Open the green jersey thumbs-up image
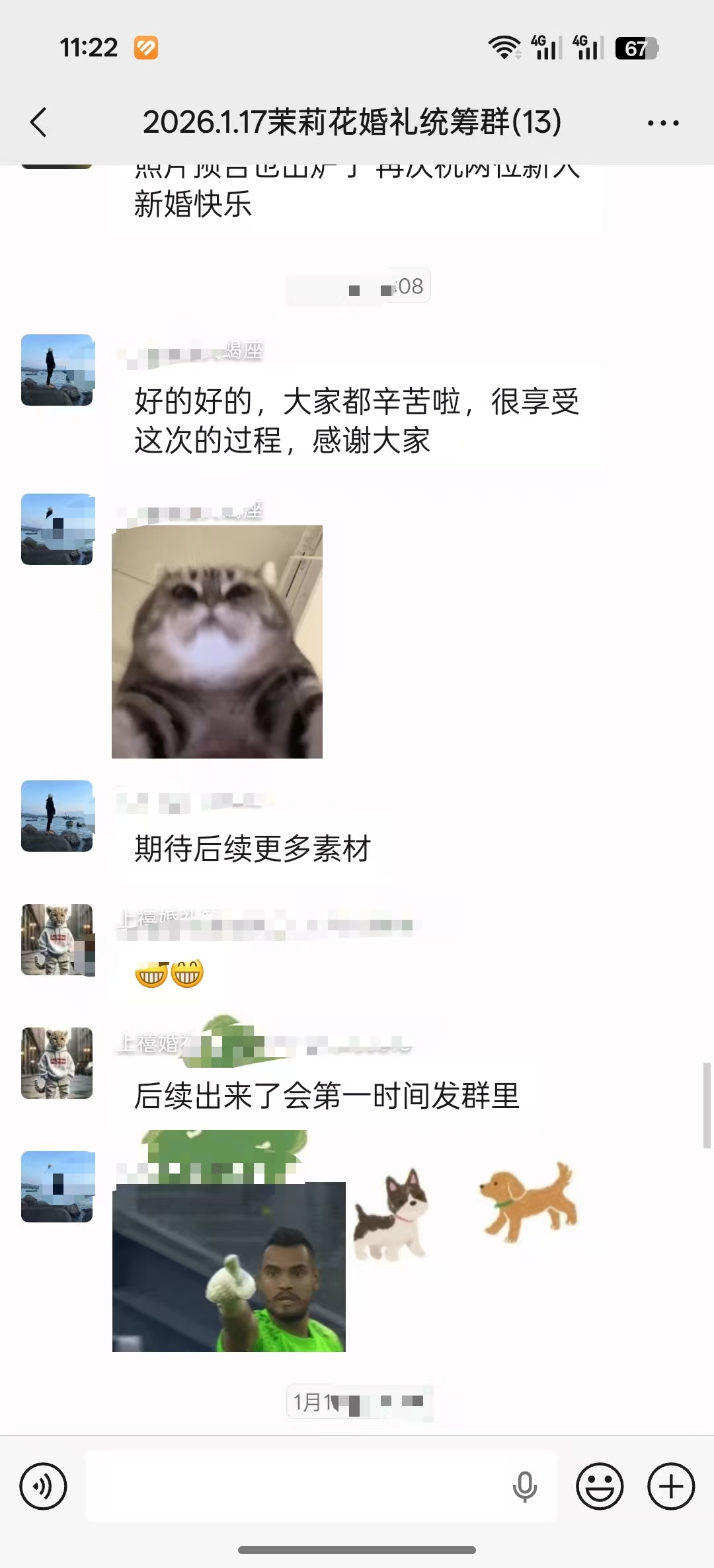The width and height of the screenshot is (714, 1568). tap(229, 1267)
